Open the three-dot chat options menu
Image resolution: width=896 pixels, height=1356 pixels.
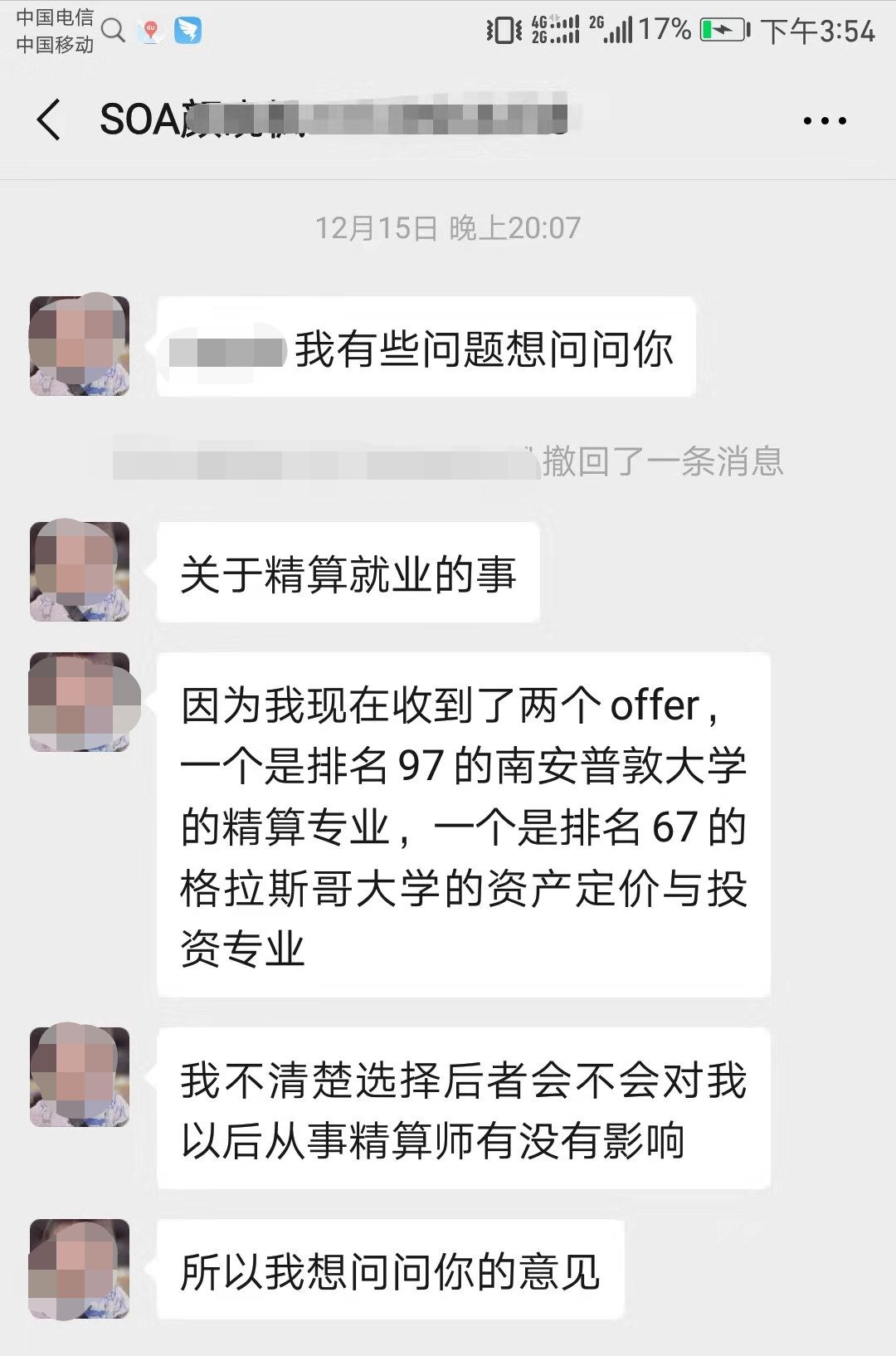point(825,121)
